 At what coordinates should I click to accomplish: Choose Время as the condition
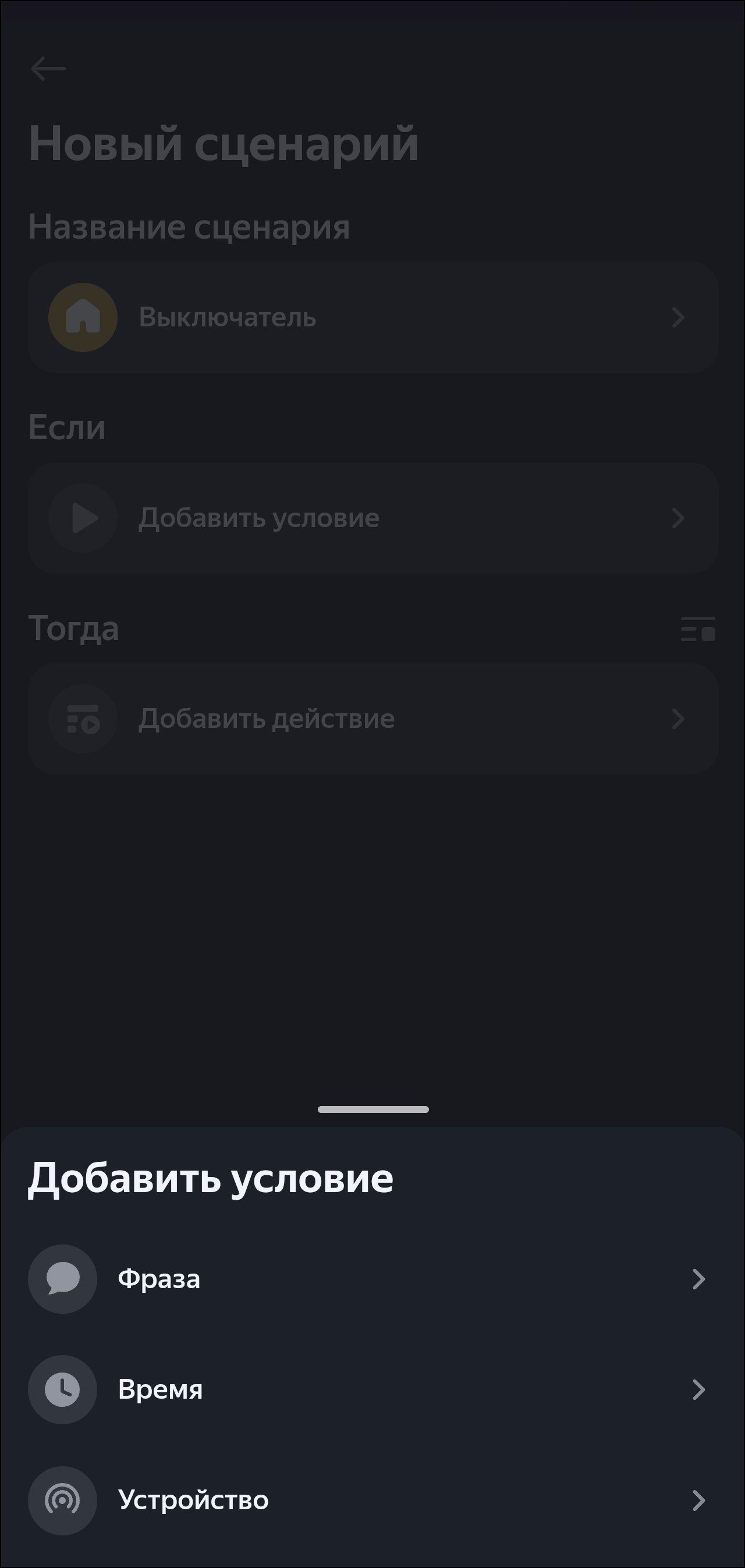[371, 1389]
